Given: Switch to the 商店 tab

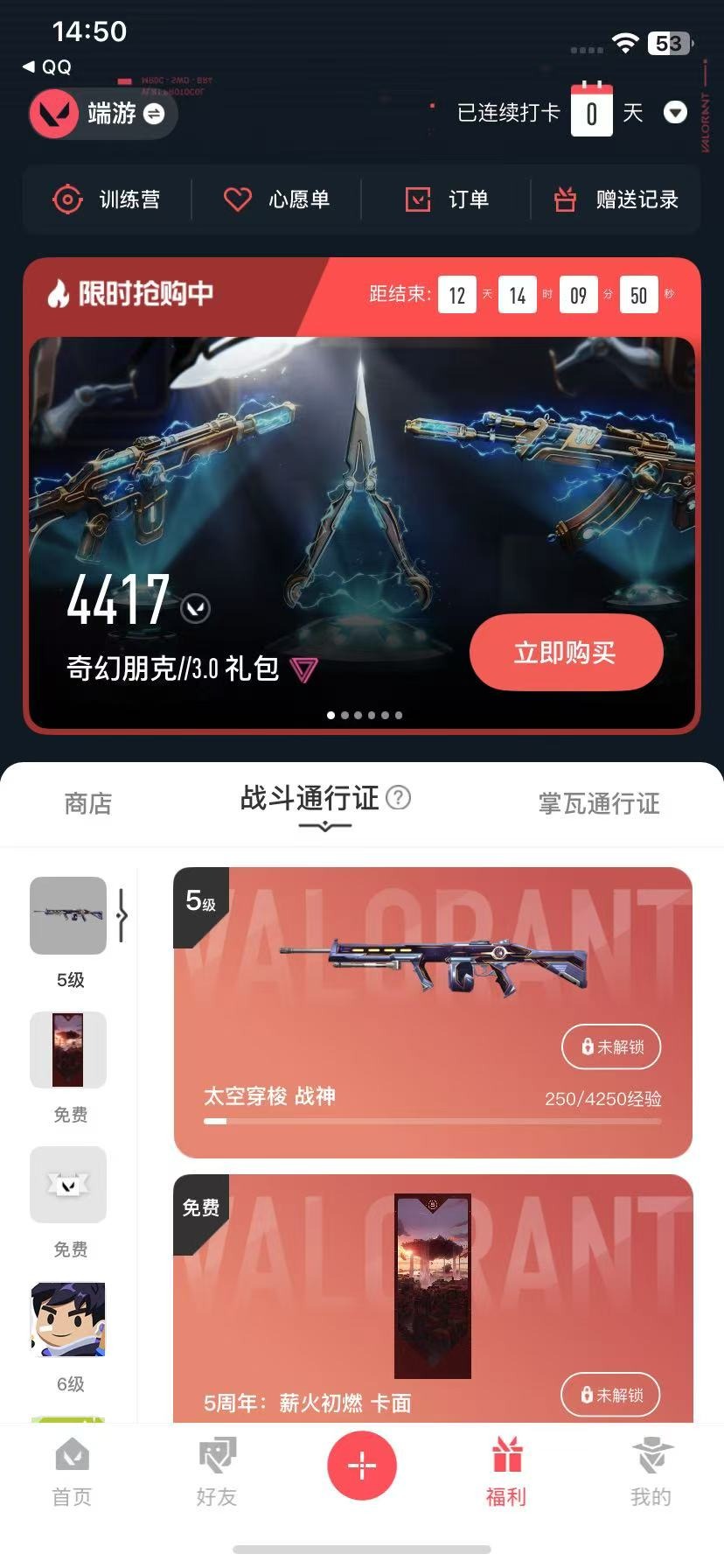Looking at the screenshot, I should (x=88, y=803).
